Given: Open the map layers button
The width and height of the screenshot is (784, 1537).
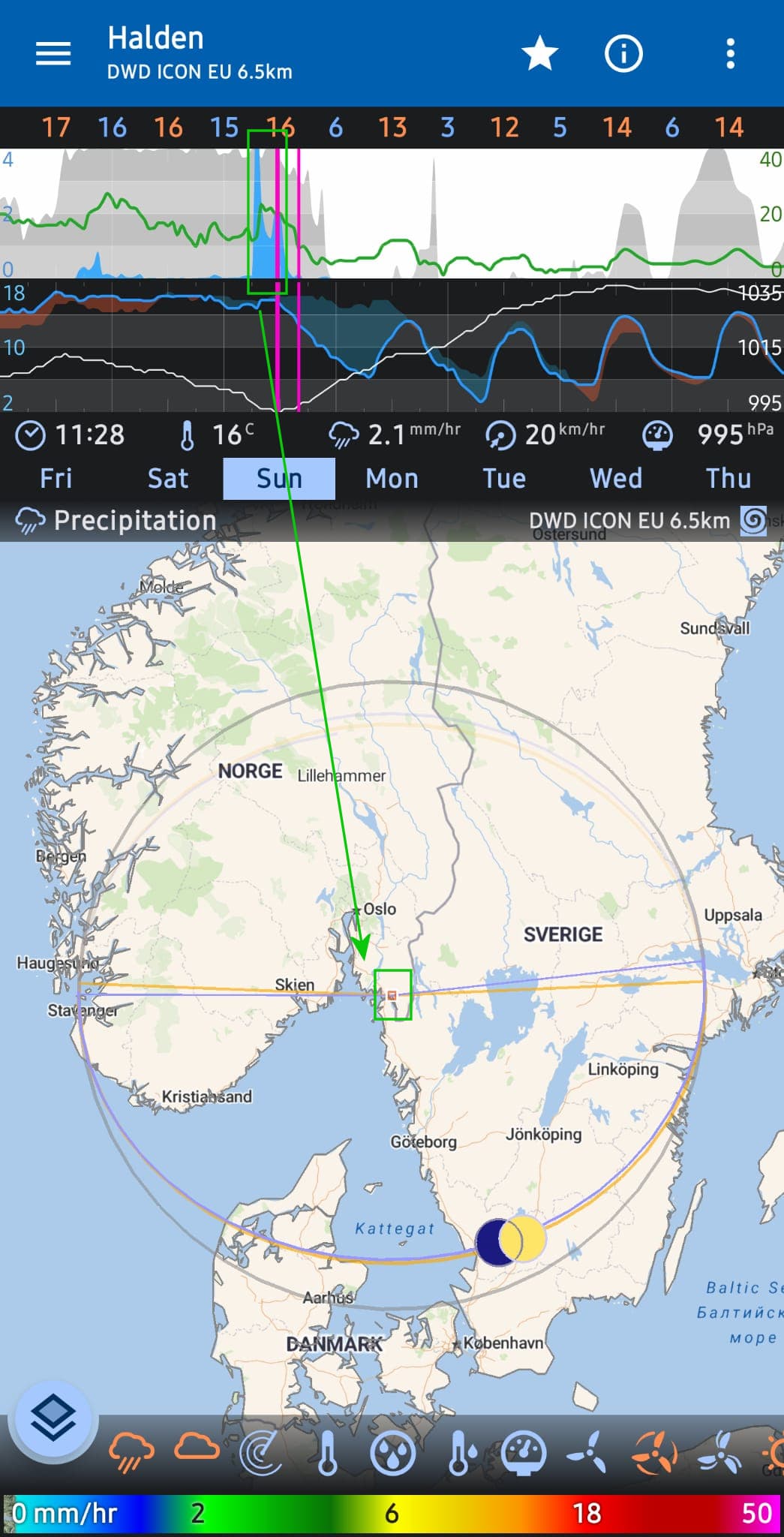Looking at the screenshot, I should click(x=53, y=1418).
